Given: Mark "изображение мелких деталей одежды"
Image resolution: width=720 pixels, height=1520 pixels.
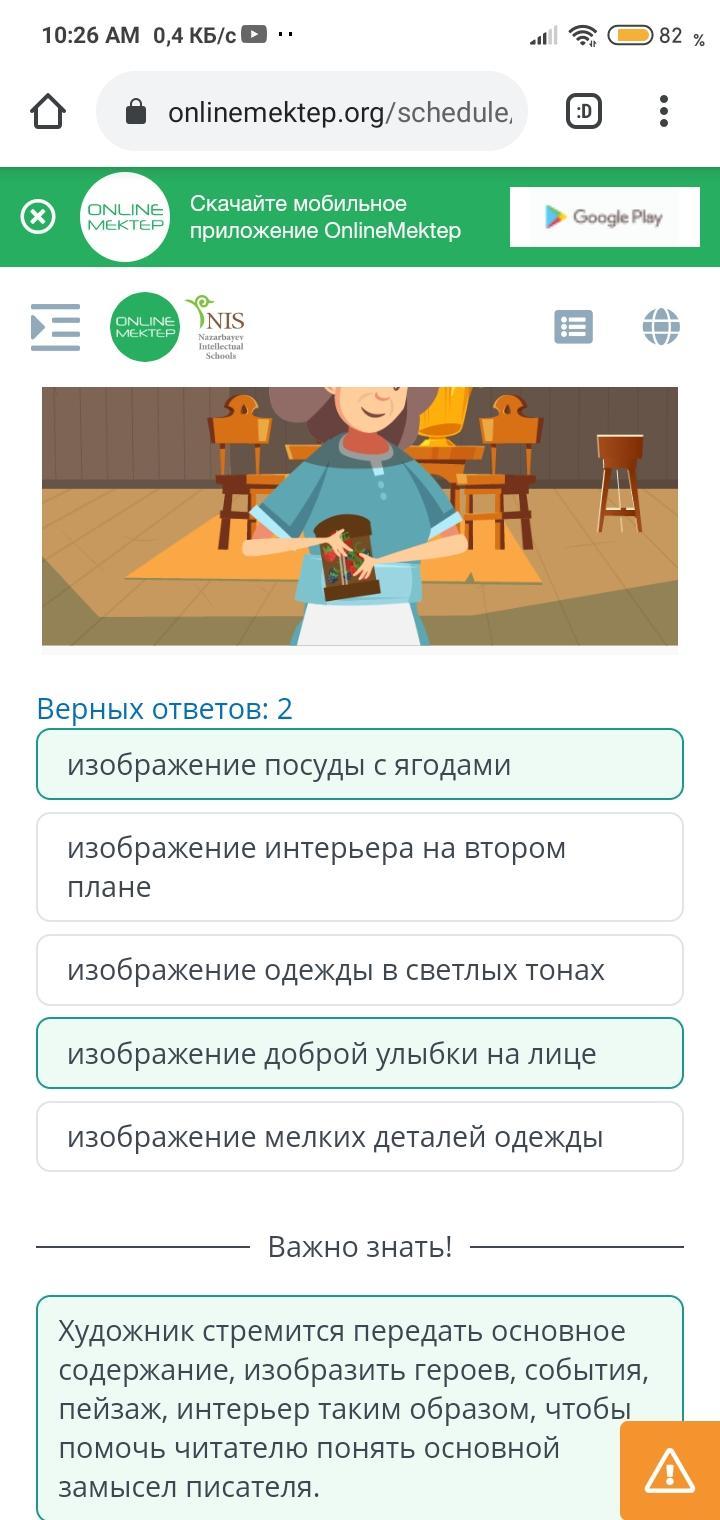Looking at the screenshot, I should 360,1137.
